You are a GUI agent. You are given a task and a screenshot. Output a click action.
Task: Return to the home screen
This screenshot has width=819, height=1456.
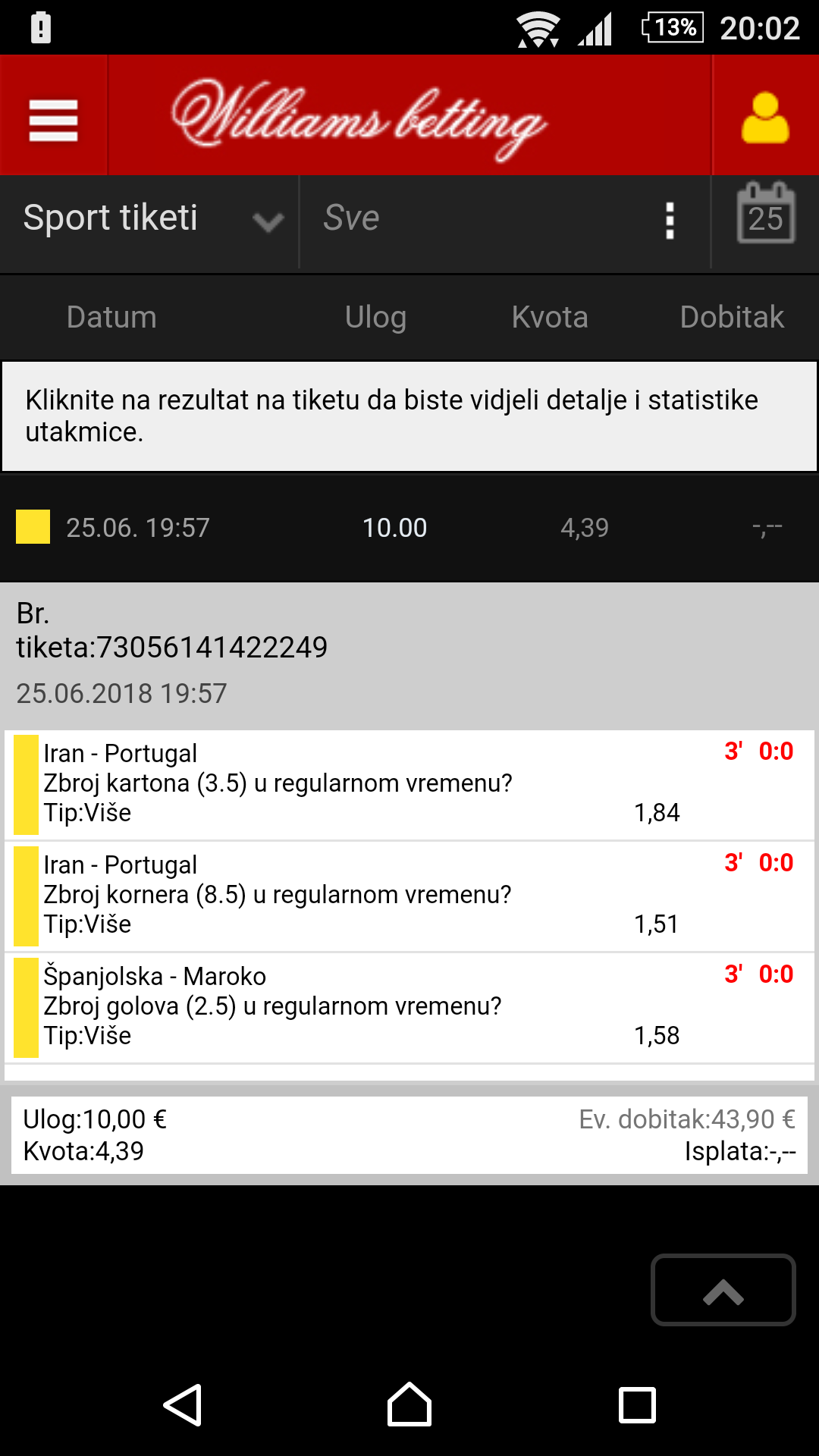[x=409, y=1405]
